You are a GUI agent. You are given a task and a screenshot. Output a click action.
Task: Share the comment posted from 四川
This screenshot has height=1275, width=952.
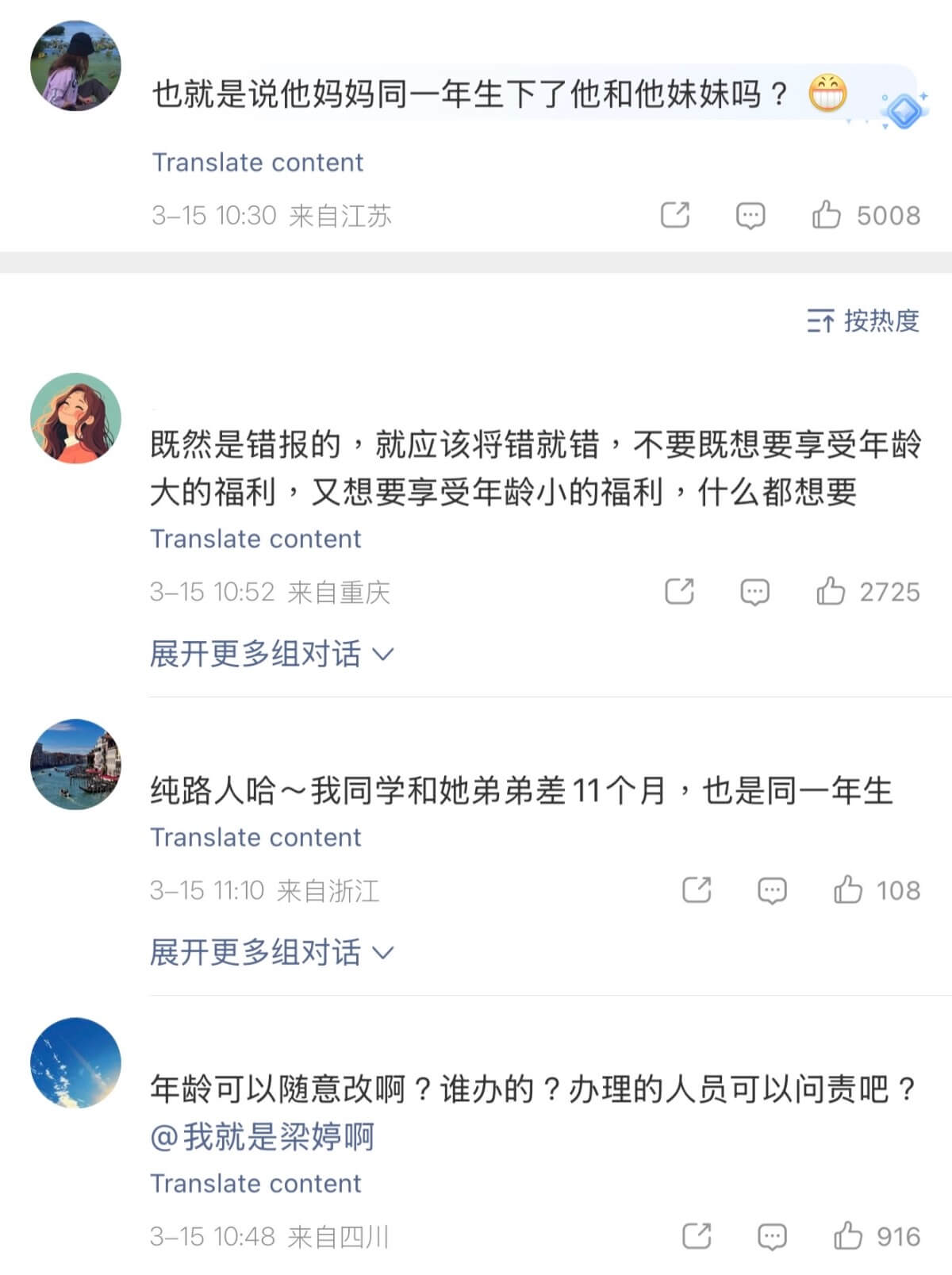coord(697,1236)
